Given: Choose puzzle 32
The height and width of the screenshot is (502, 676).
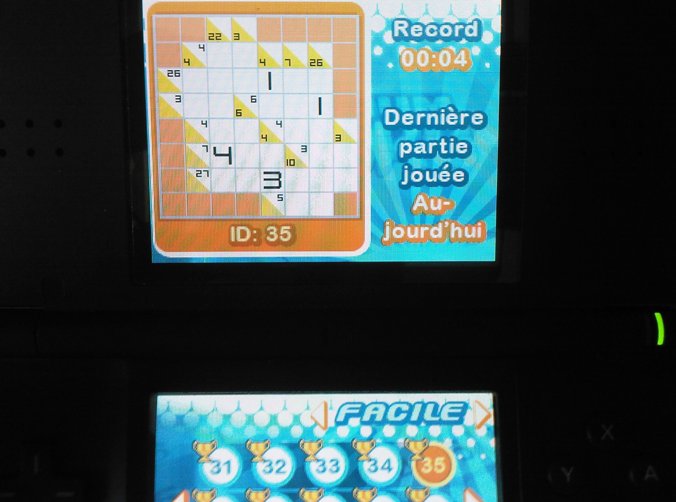Looking at the screenshot, I should [x=274, y=468].
